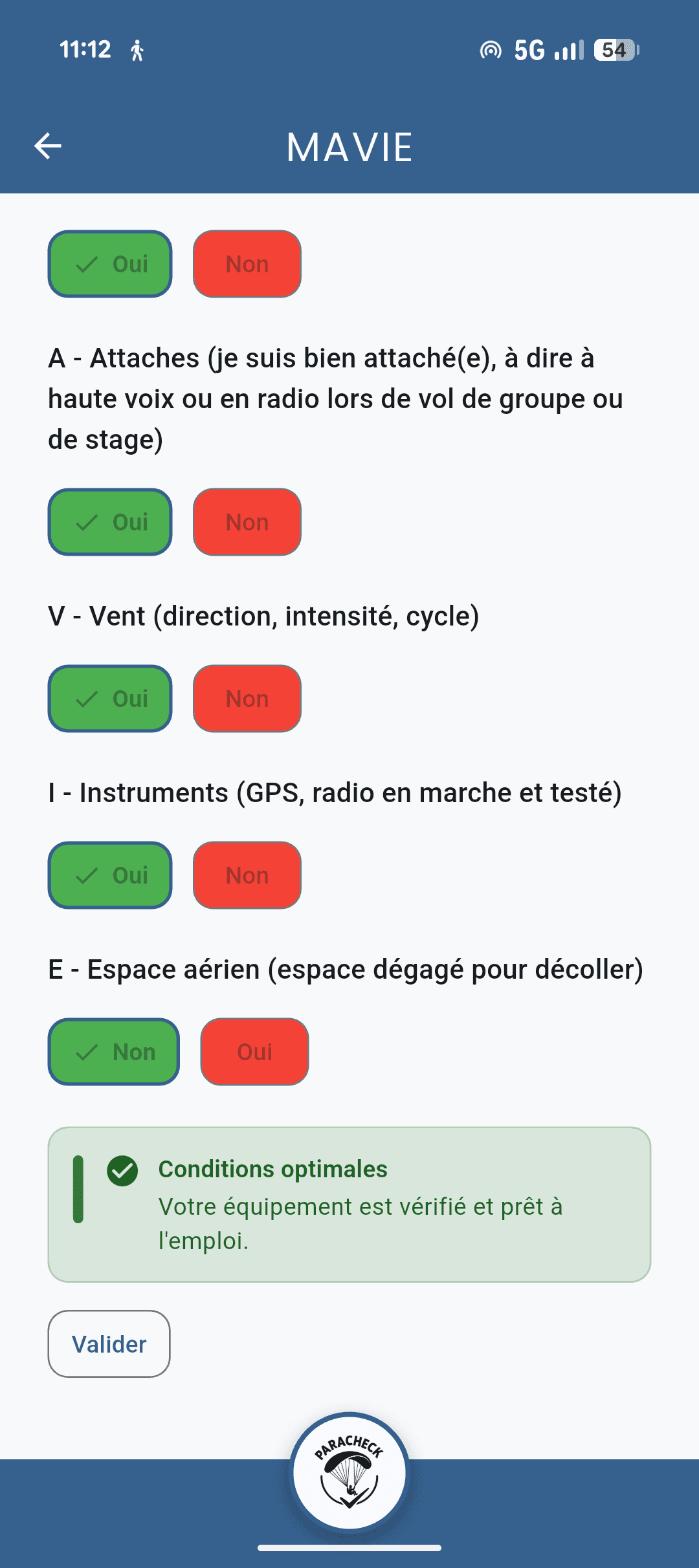Tap the clock showing 11:12

(85, 49)
